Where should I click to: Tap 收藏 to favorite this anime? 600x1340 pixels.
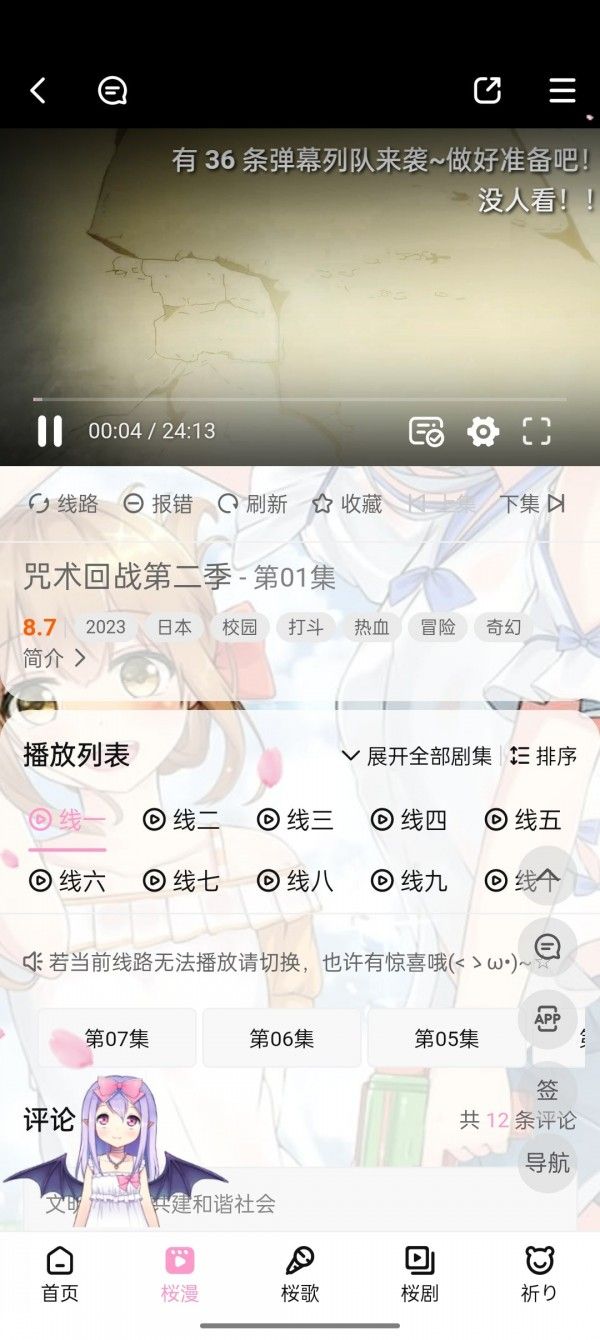(347, 504)
